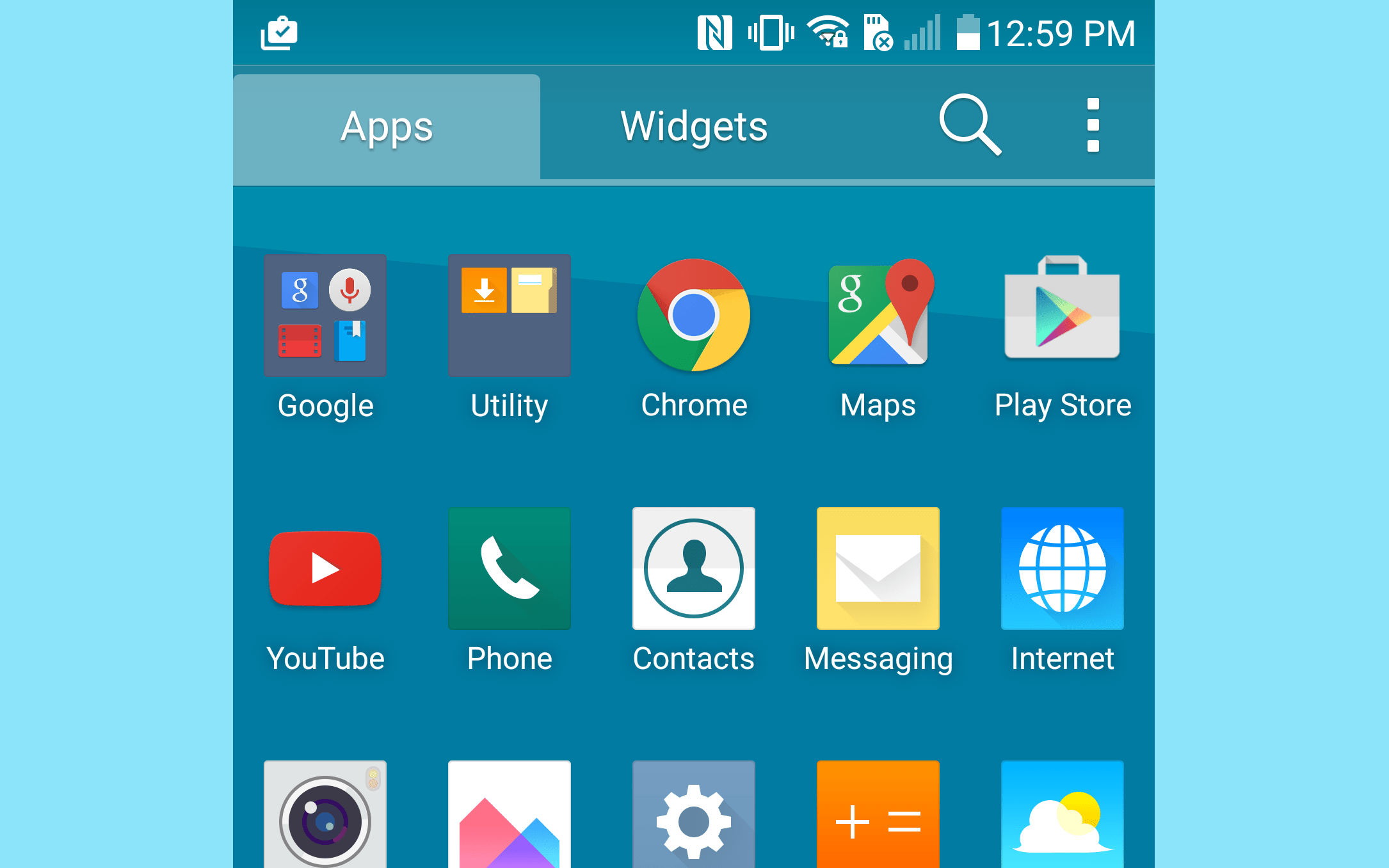Image resolution: width=1389 pixels, height=868 pixels.
Task: Launch the orange calculator app
Action: click(x=878, y=816)
